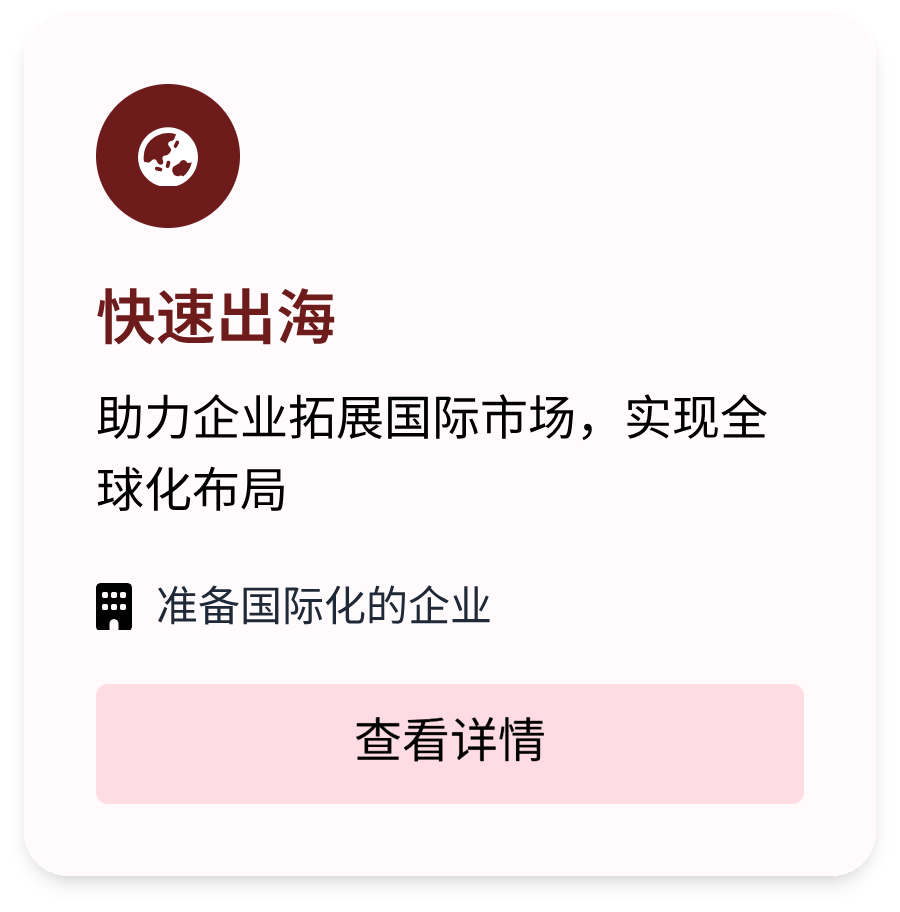900x912 pixels.
Task: Tap the 查看详情 button
Action: click(450, 743)
